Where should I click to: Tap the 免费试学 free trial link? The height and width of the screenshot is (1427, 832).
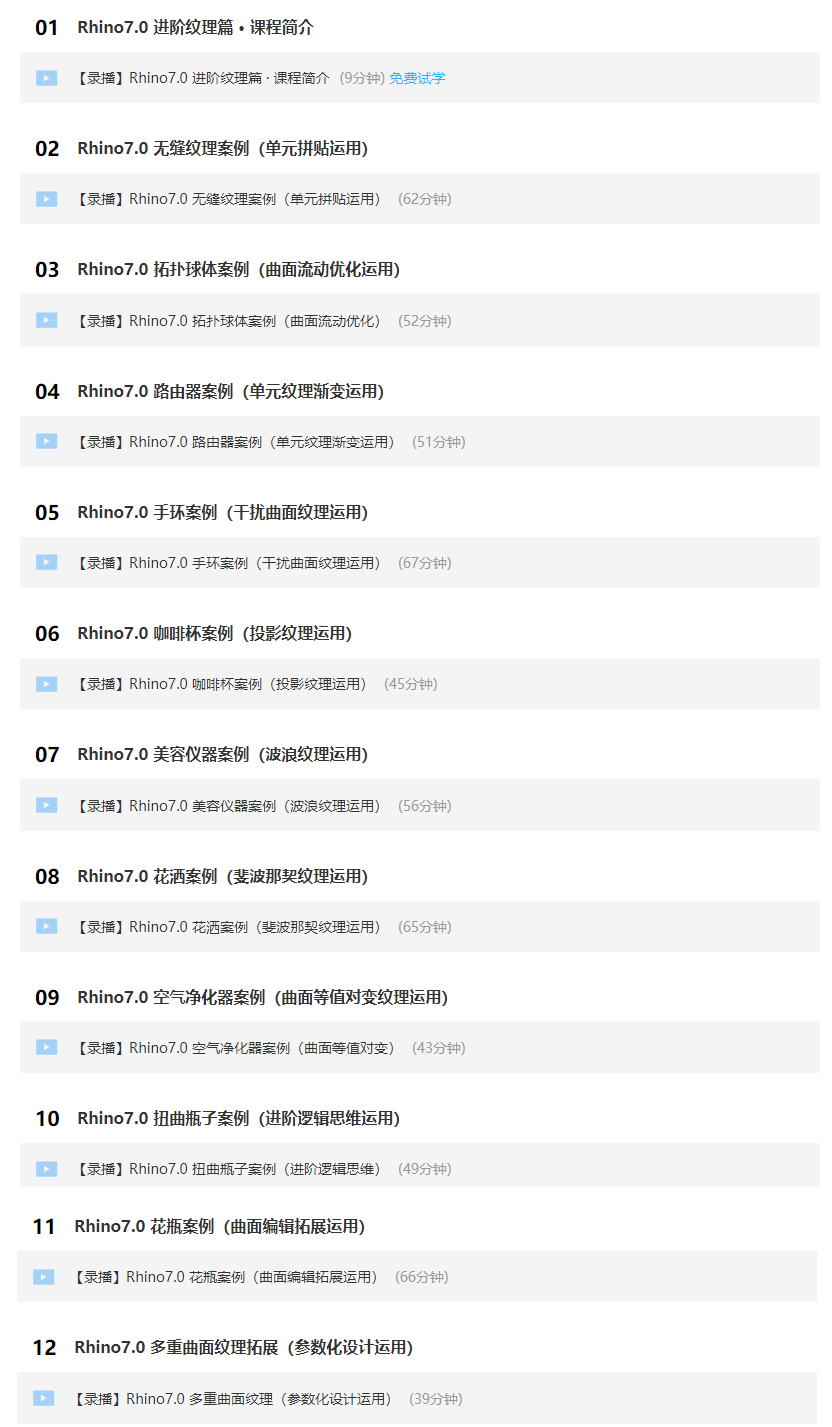tap(417, 78)
